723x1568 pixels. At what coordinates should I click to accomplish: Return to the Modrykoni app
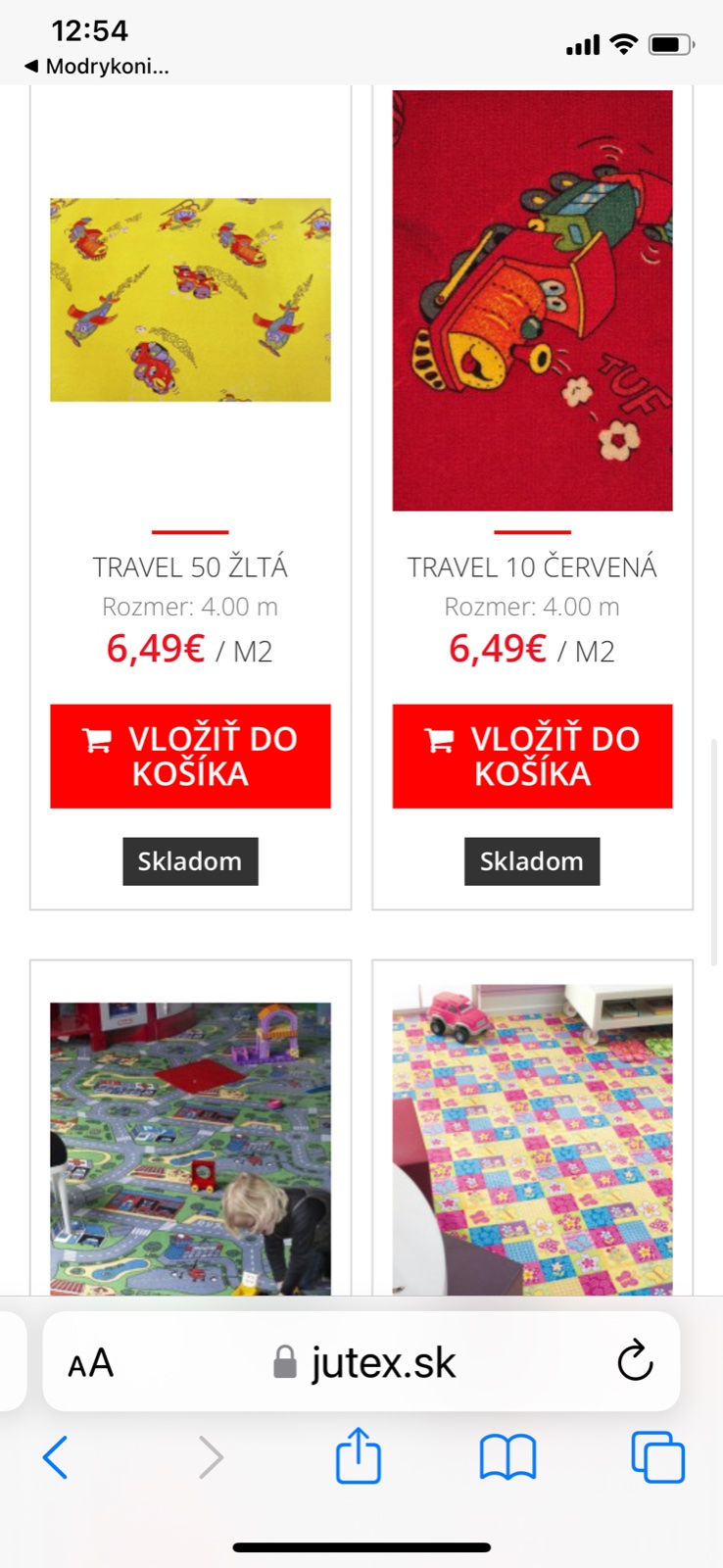point(96,67)
